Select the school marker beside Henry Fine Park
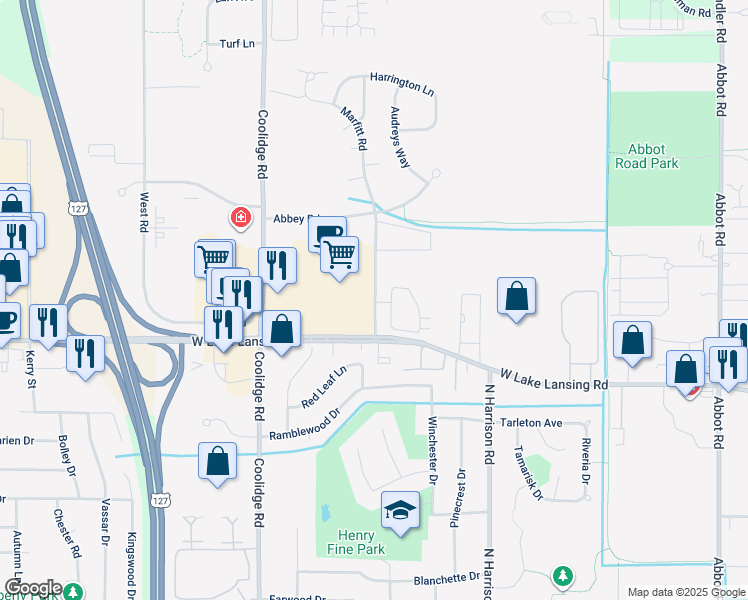The height and width of the screenshot is (600, 748). tap(400, 513)
